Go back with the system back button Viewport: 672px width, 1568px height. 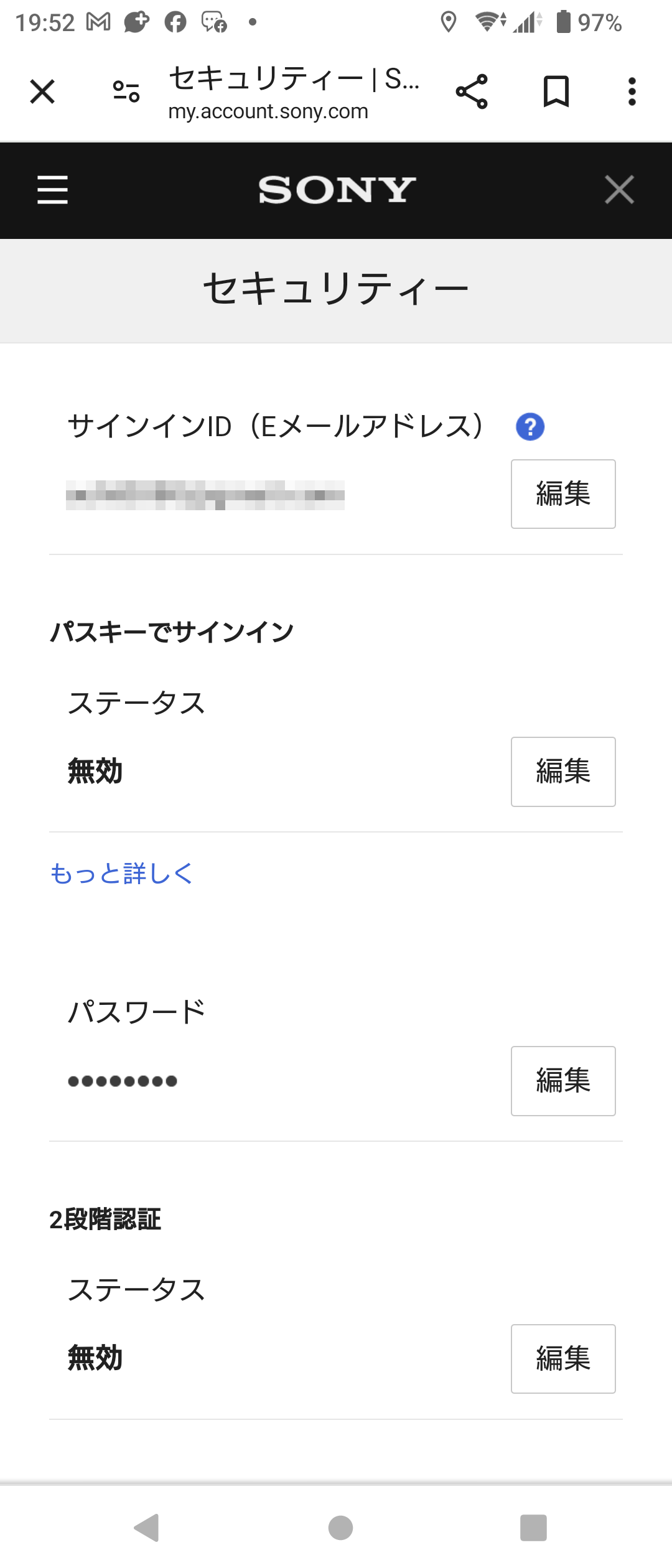click(x=147, y=1528)
